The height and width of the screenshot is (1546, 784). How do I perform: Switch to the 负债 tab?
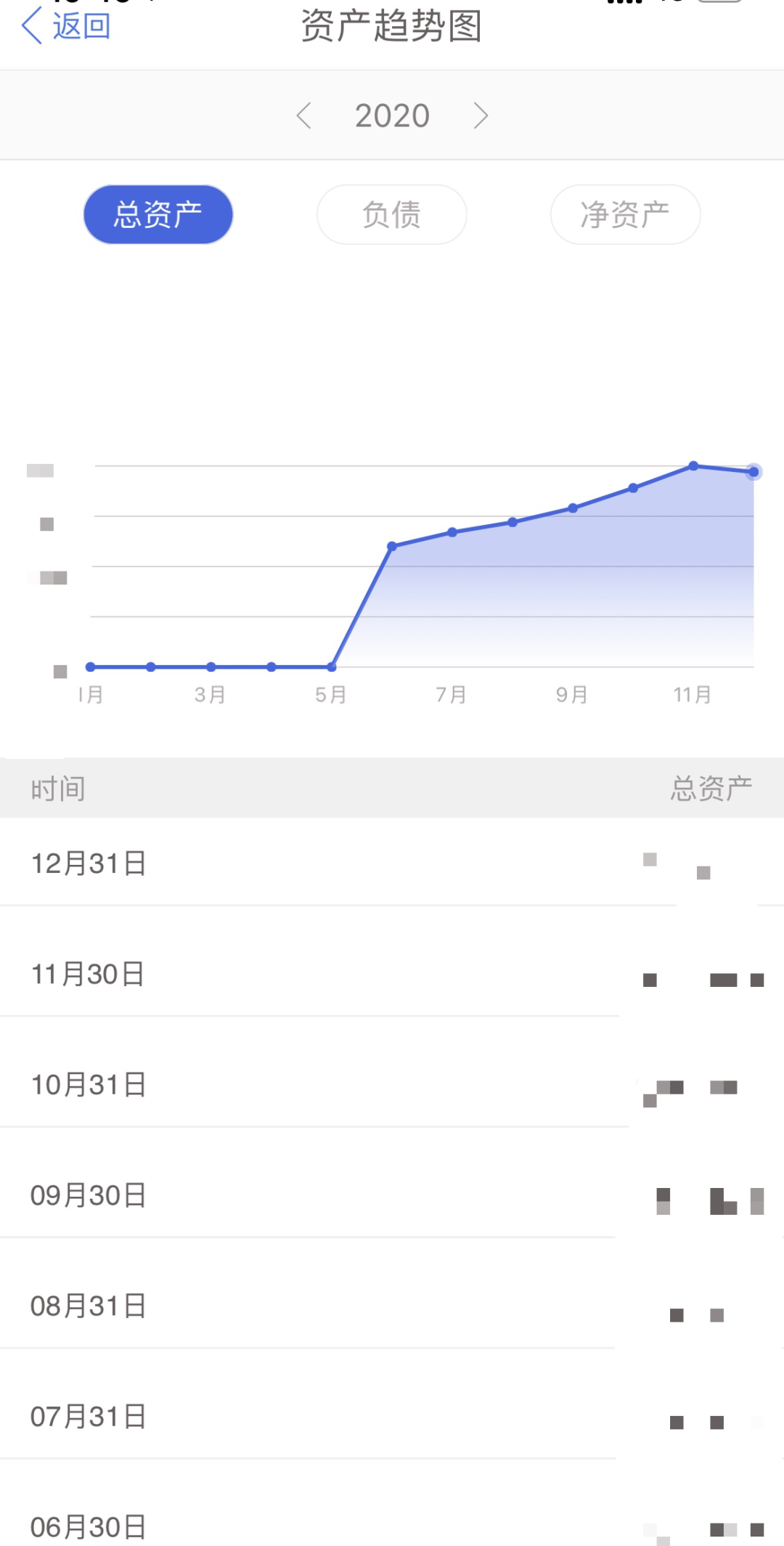[x=391, y=213]
